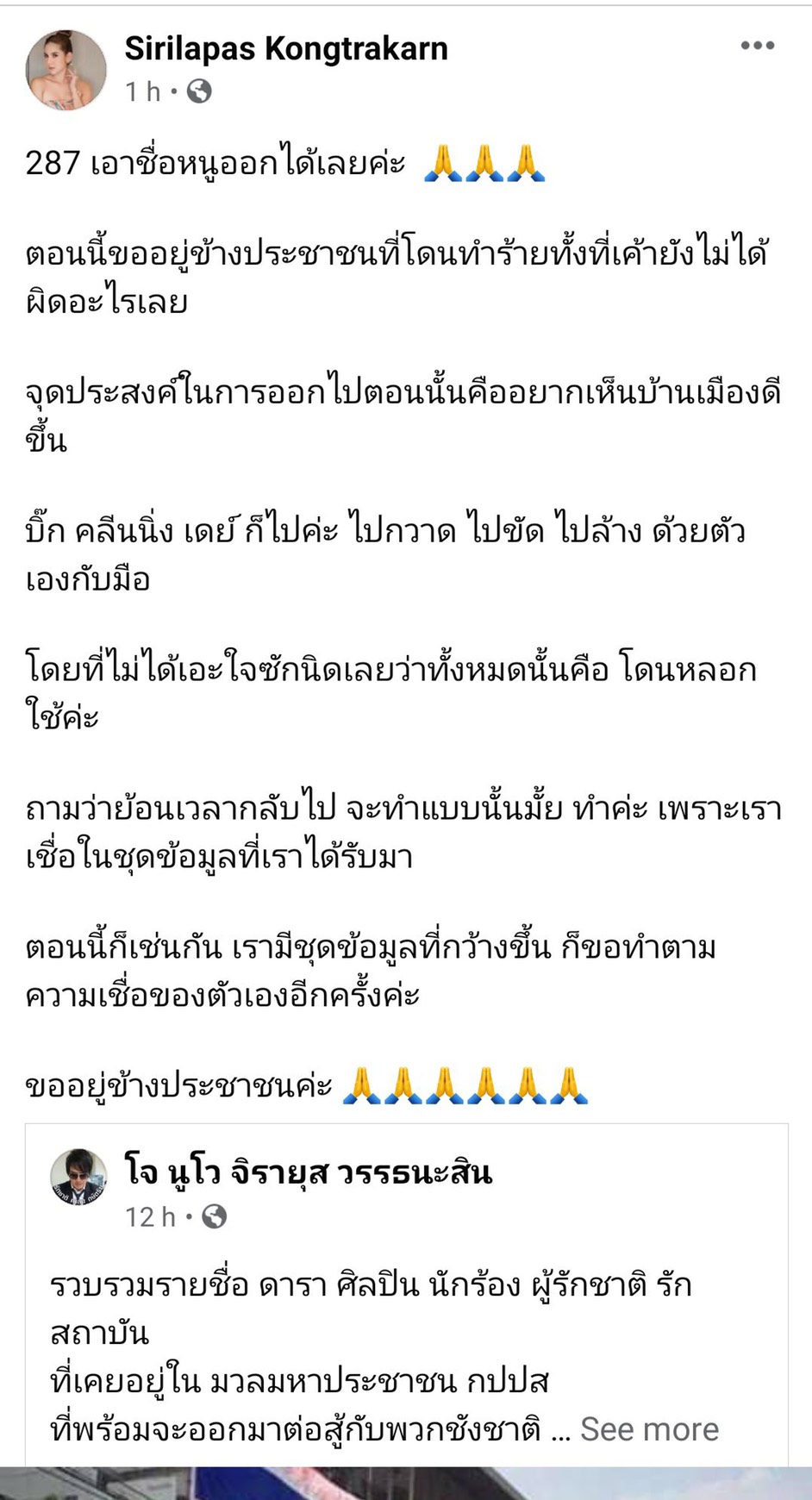Open the shared author โจ นูโว จิรายุส วรรธนะสิน
This screenshot has height=1500, width=812.
[x=308, y=1172]
